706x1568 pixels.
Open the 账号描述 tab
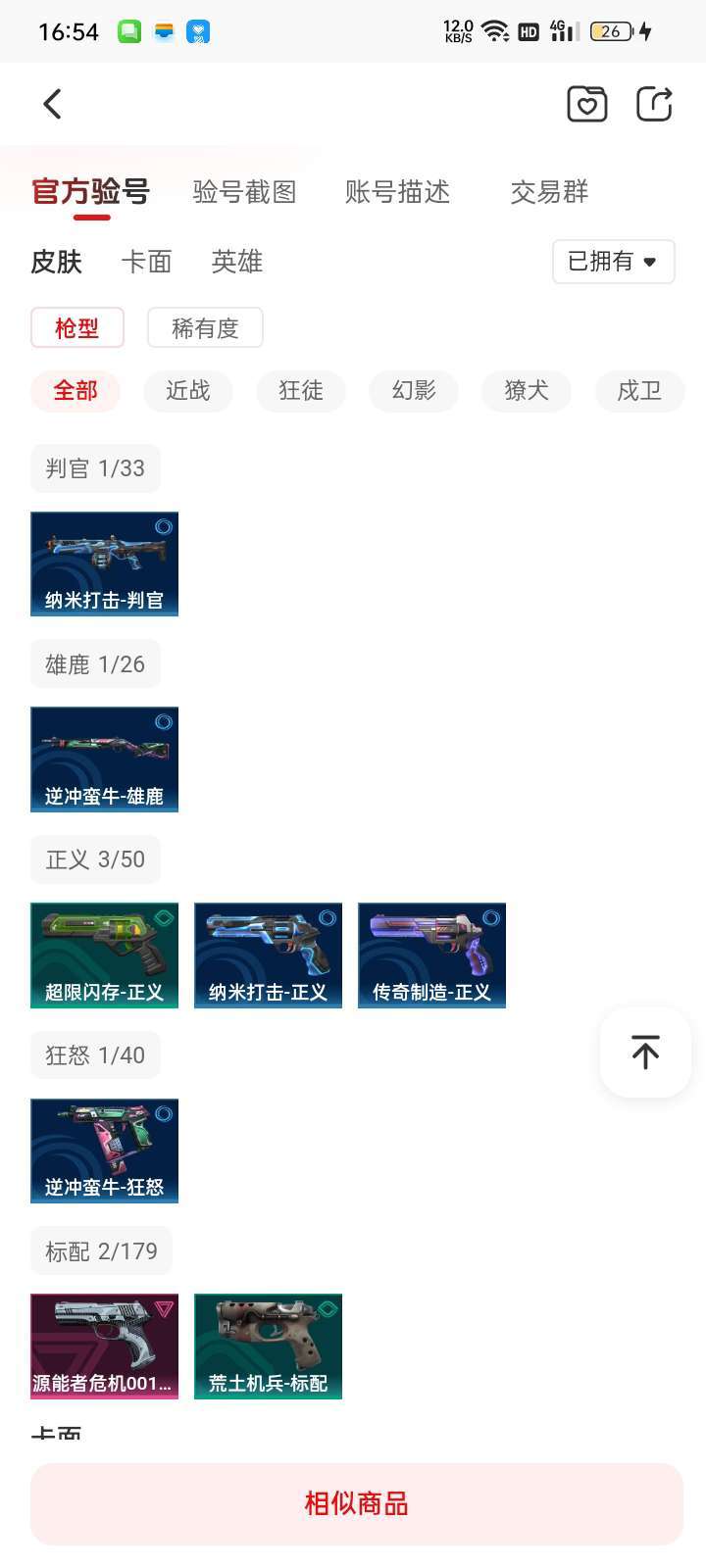(x=397, y=192)
